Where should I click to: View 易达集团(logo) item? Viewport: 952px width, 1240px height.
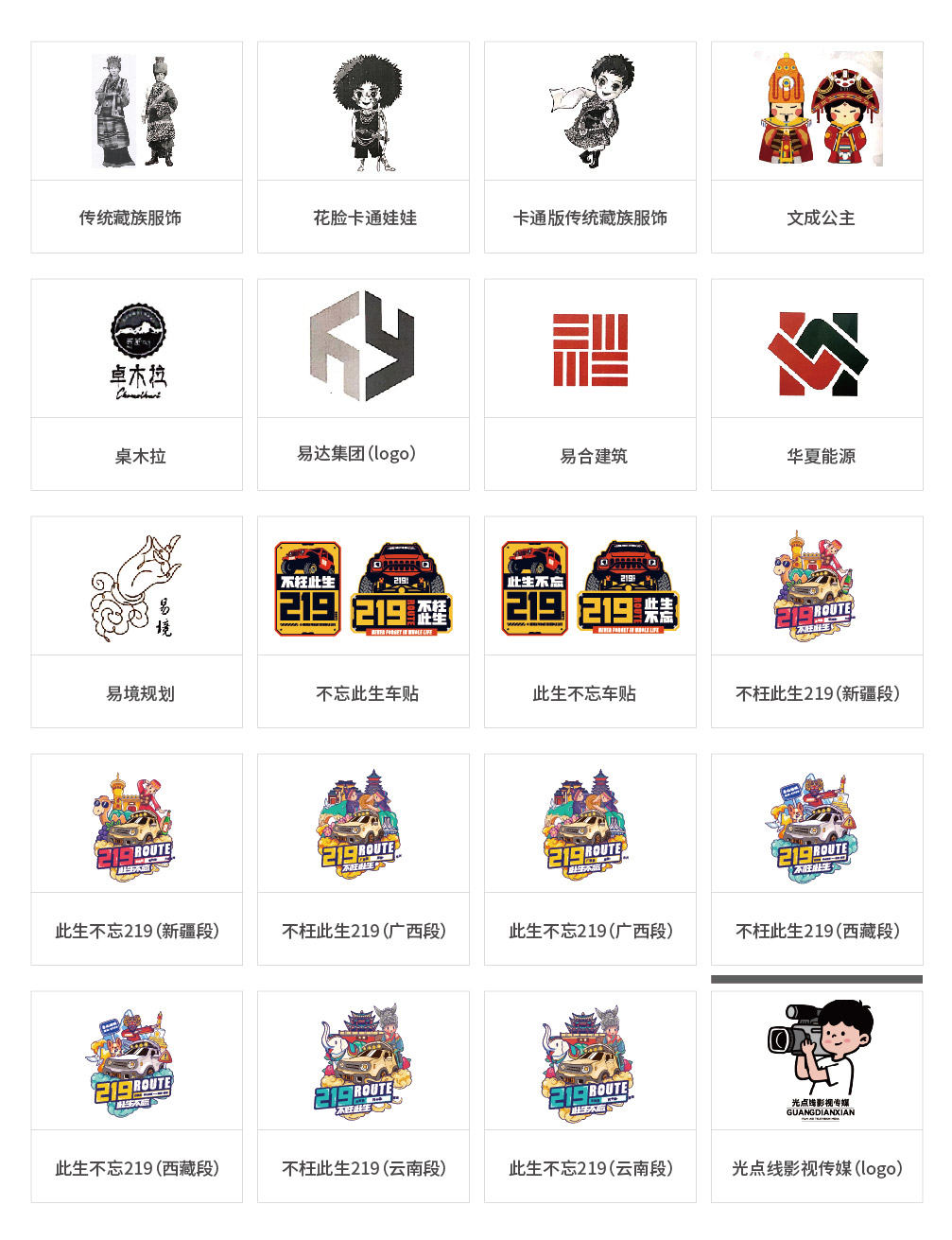point(363,384)
